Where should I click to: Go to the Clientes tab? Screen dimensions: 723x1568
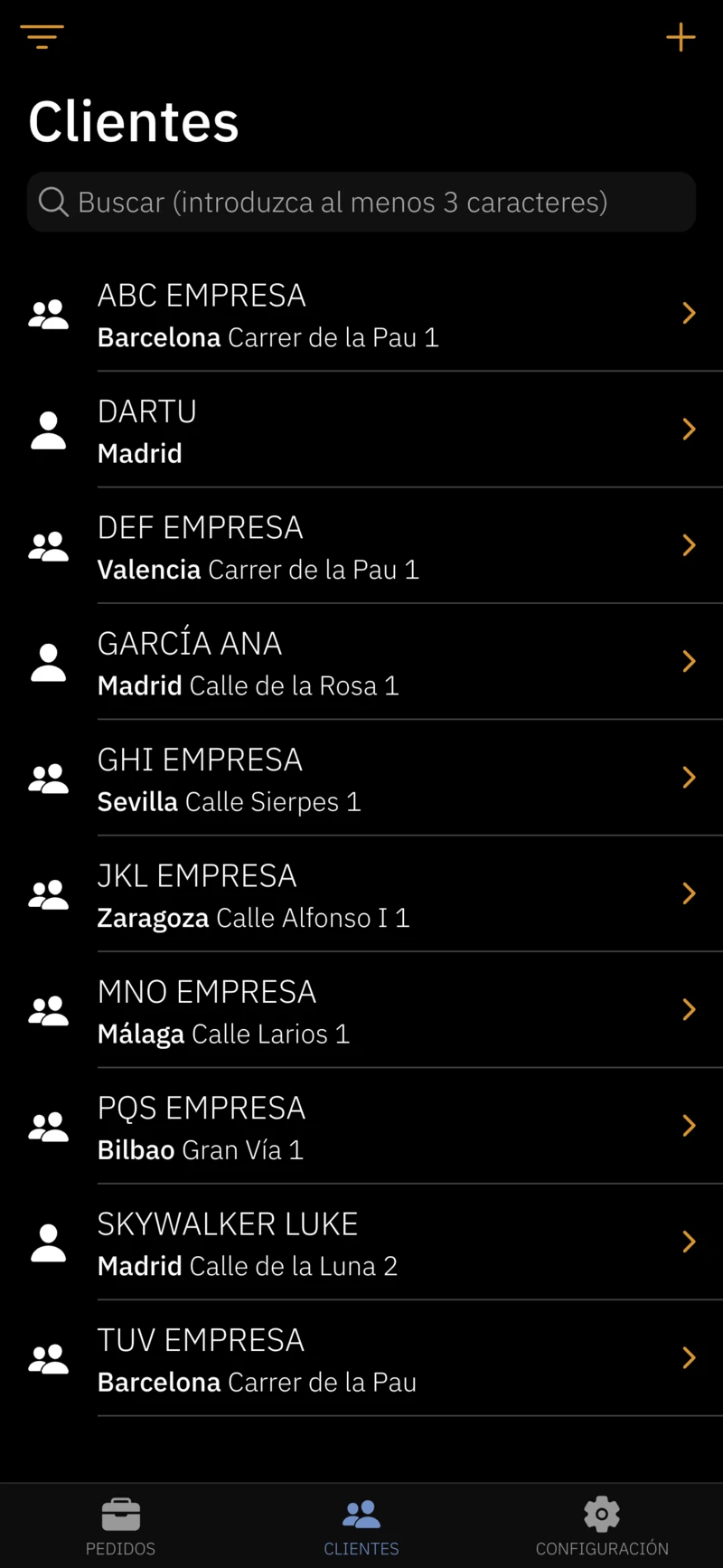[x=361, y=1526]
